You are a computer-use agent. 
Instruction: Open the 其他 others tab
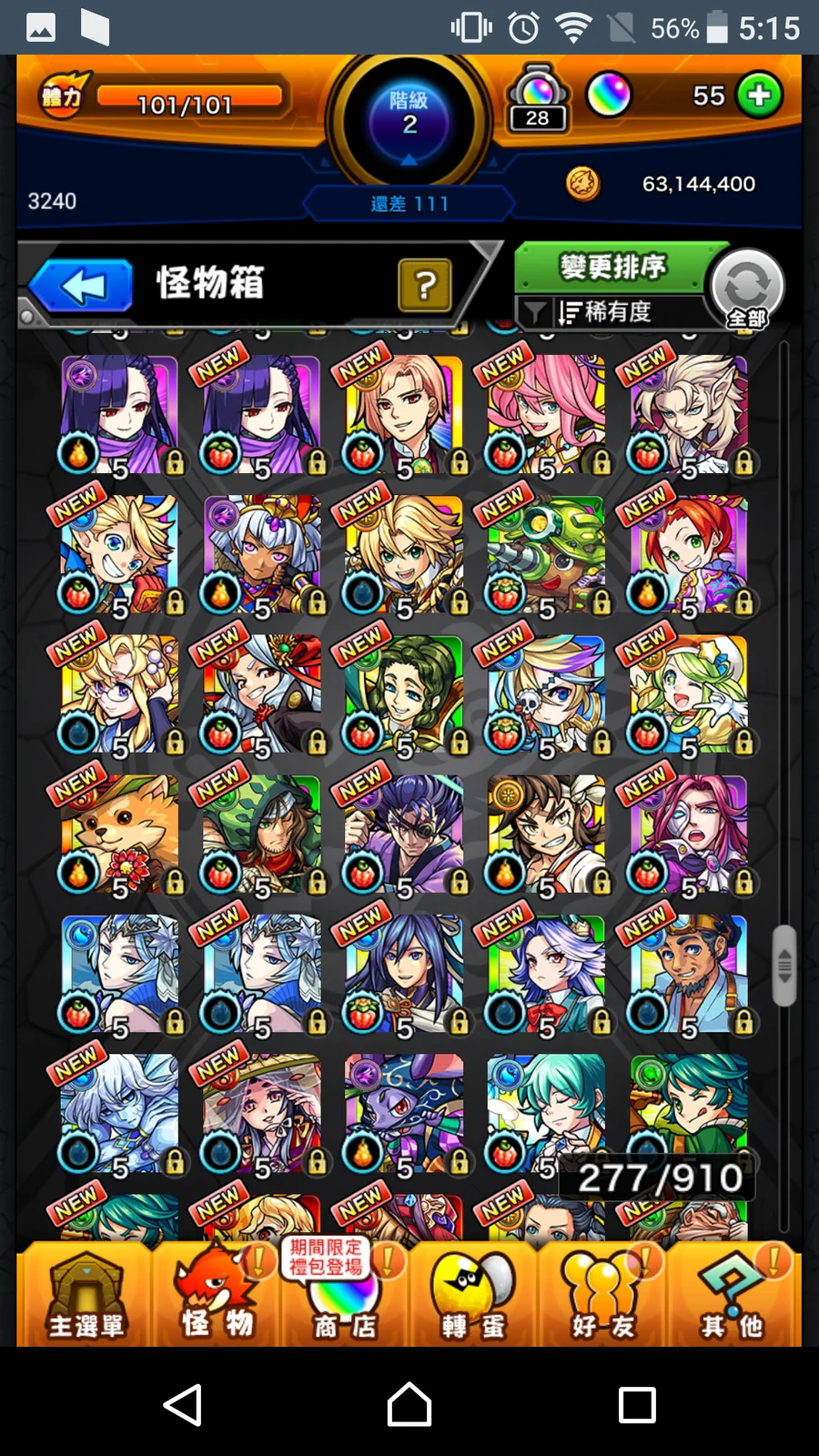732,1296
